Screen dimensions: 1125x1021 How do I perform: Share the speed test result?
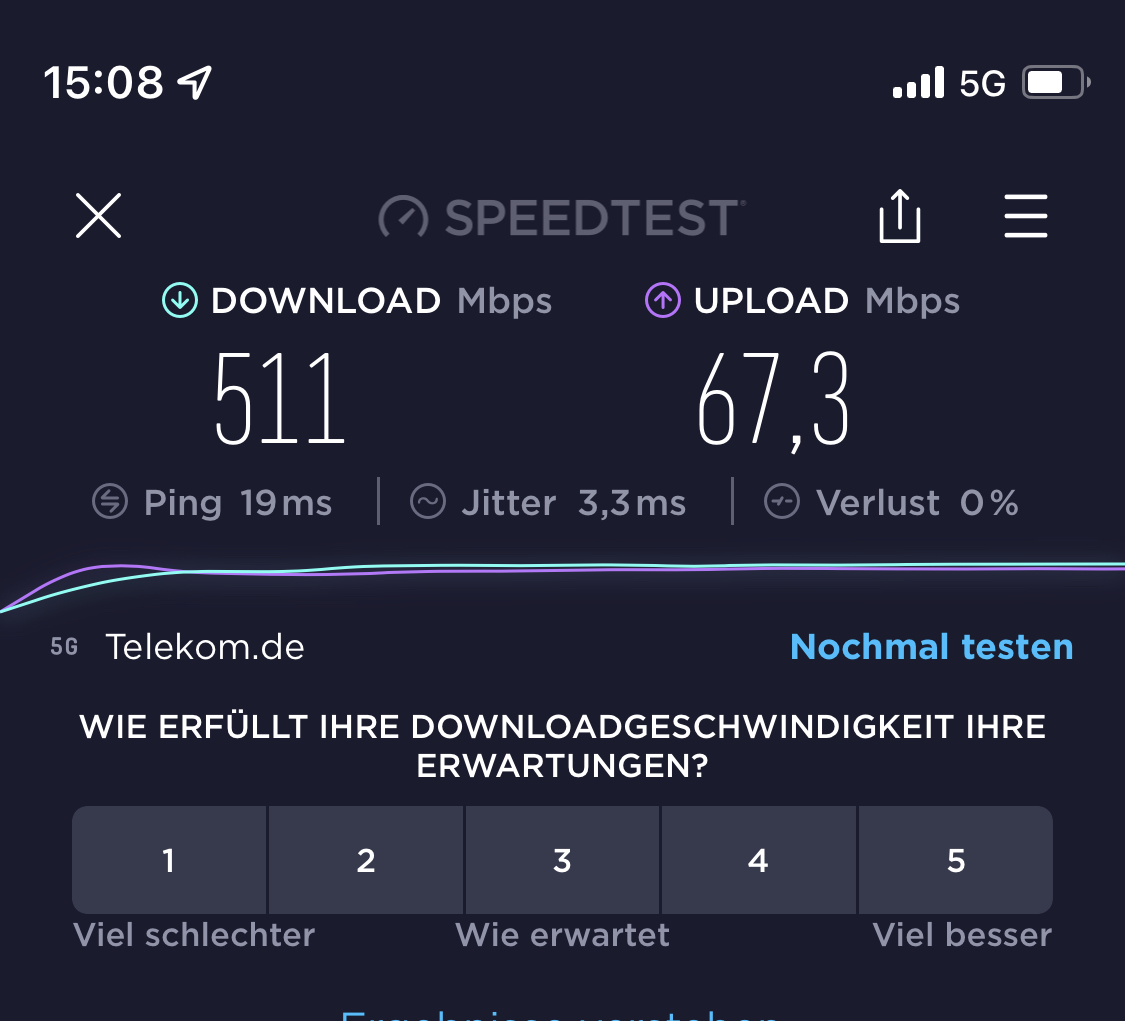[x=899, y=216]
